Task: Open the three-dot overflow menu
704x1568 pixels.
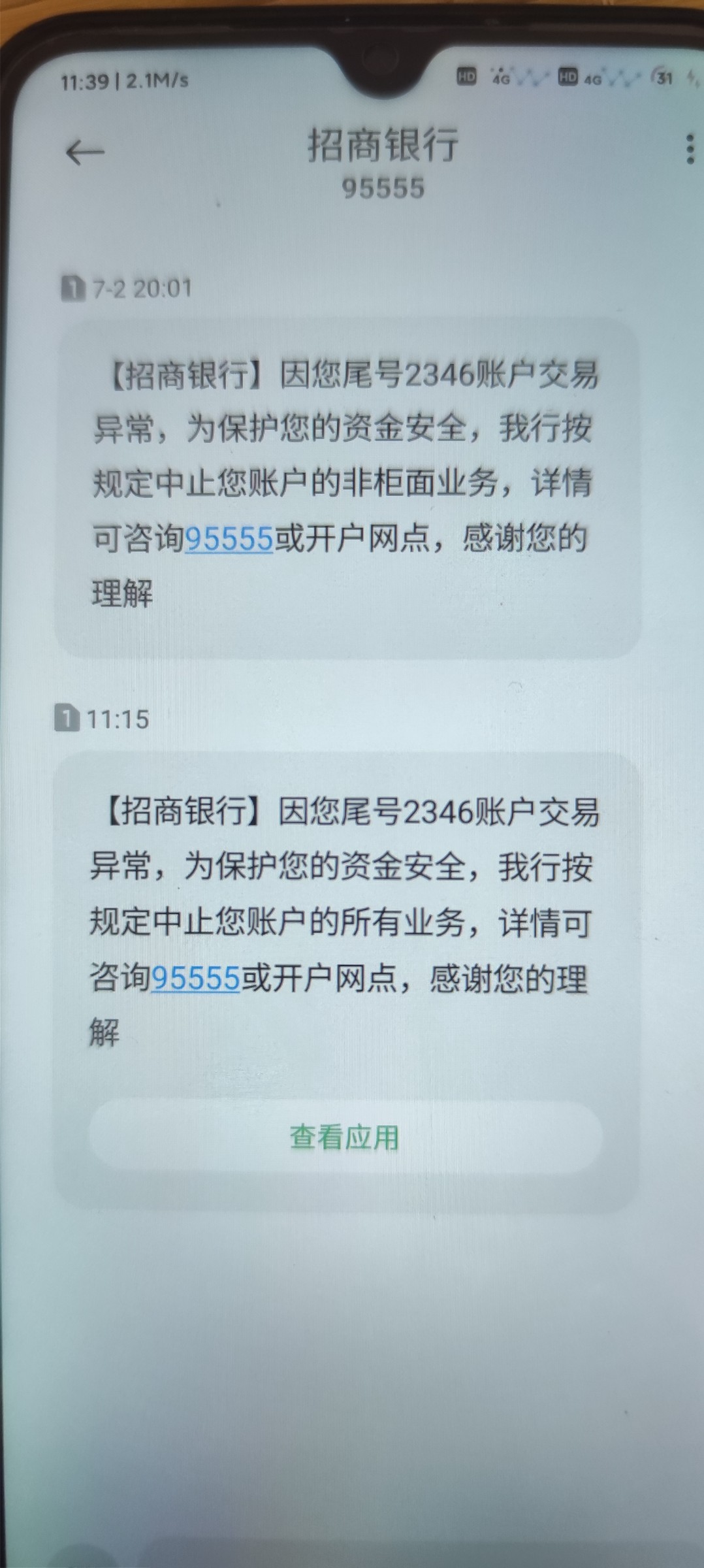Action: click(x=689, y=150)
